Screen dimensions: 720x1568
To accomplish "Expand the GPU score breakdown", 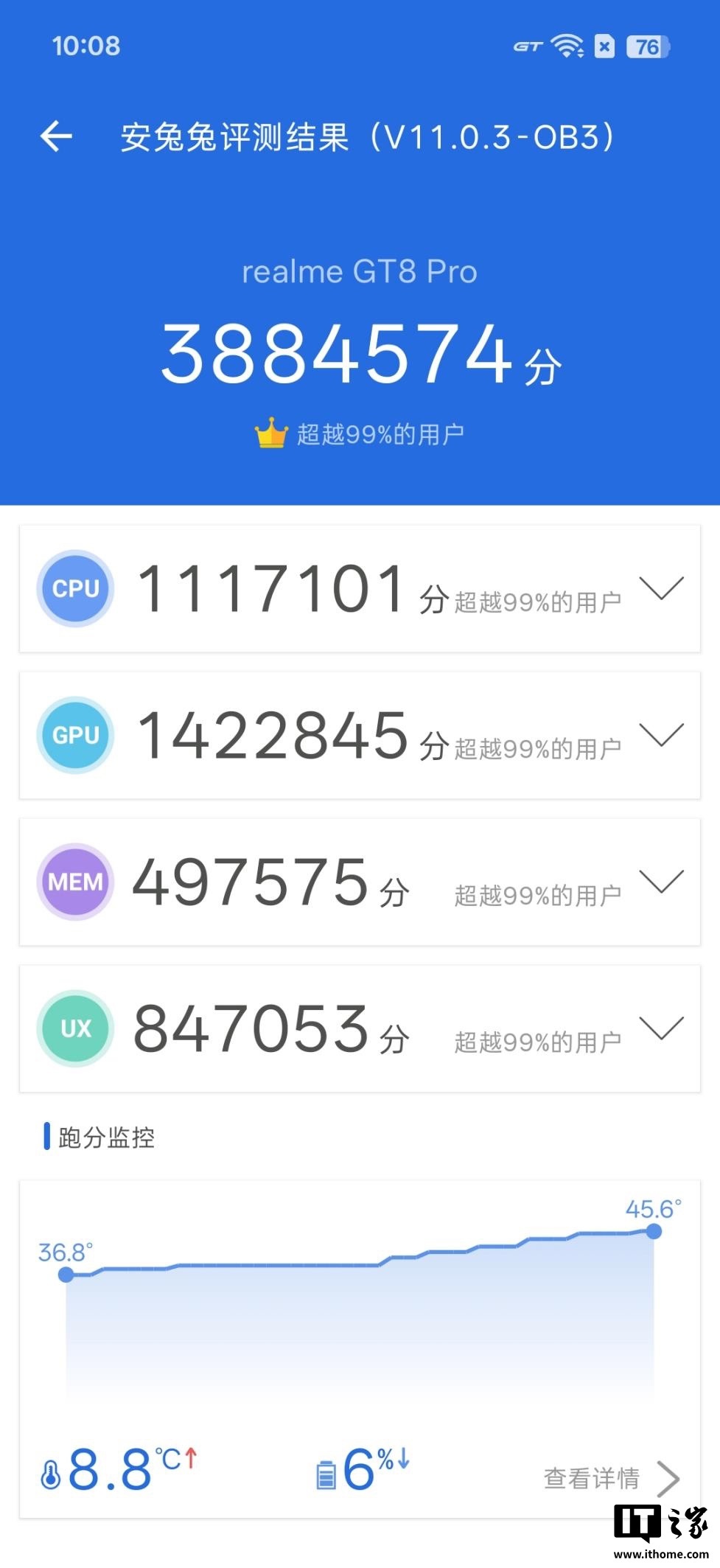I will [x=661, y=735].
